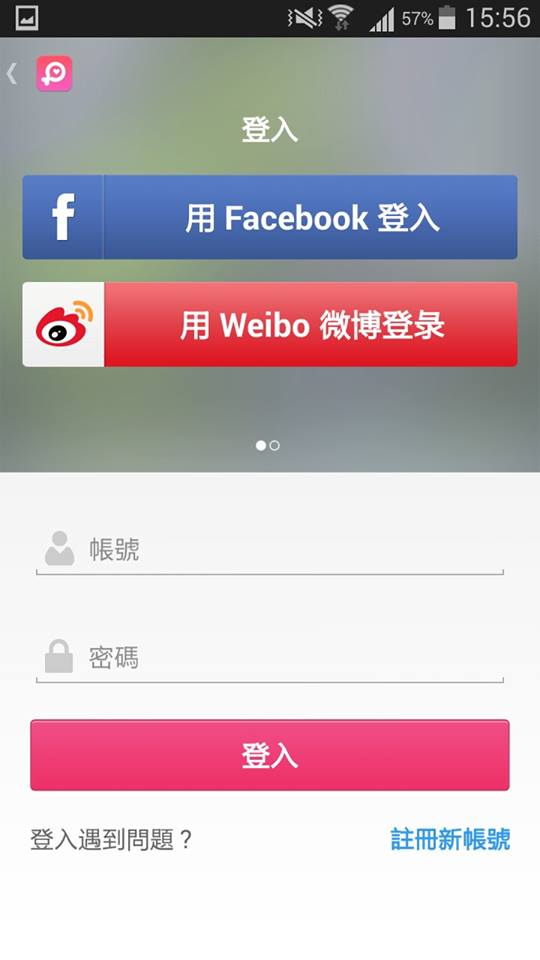Open 登入遇到問題？ help

[x=111, y=840]
